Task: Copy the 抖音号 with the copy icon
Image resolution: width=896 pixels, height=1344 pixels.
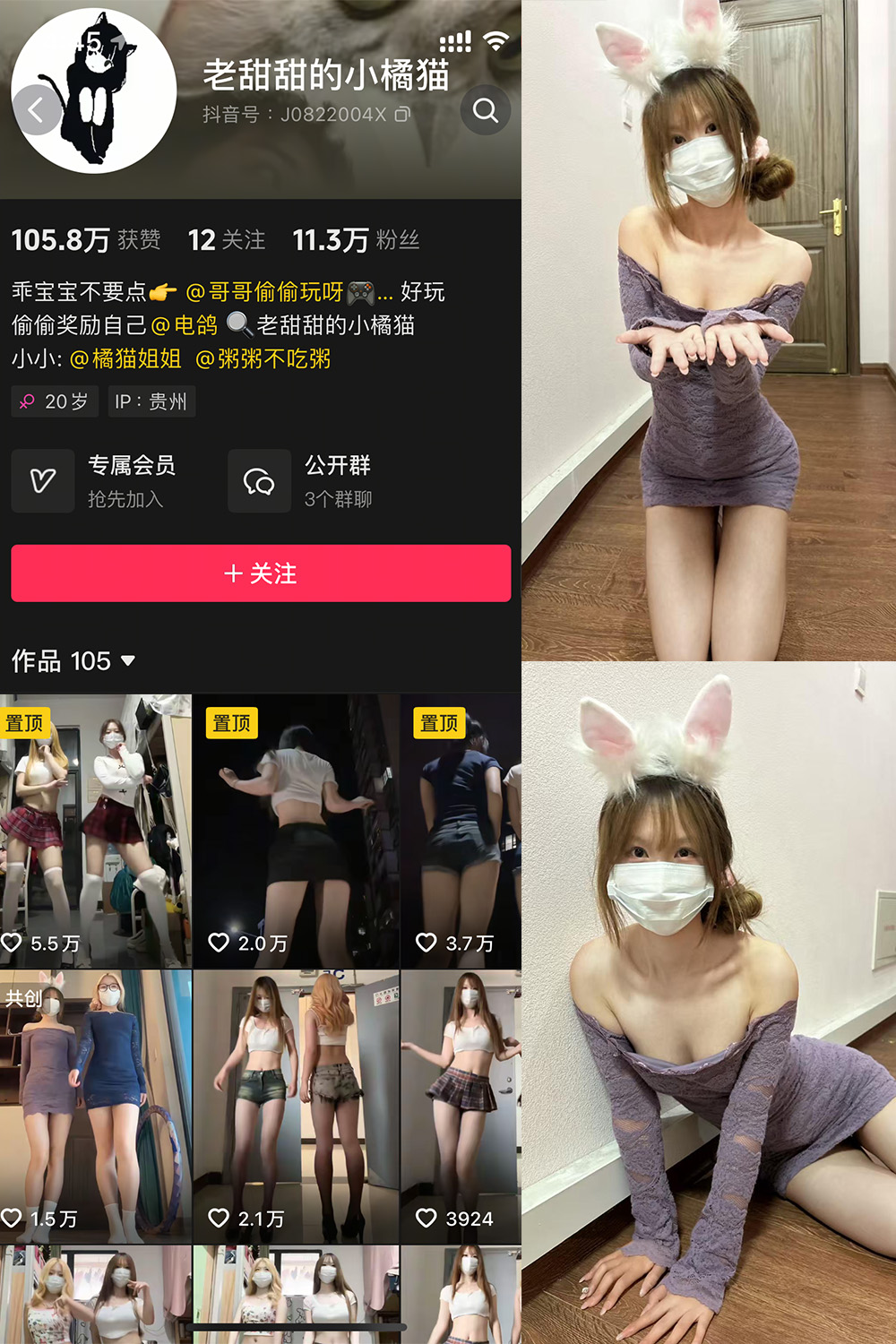Action: coord(405,115)
